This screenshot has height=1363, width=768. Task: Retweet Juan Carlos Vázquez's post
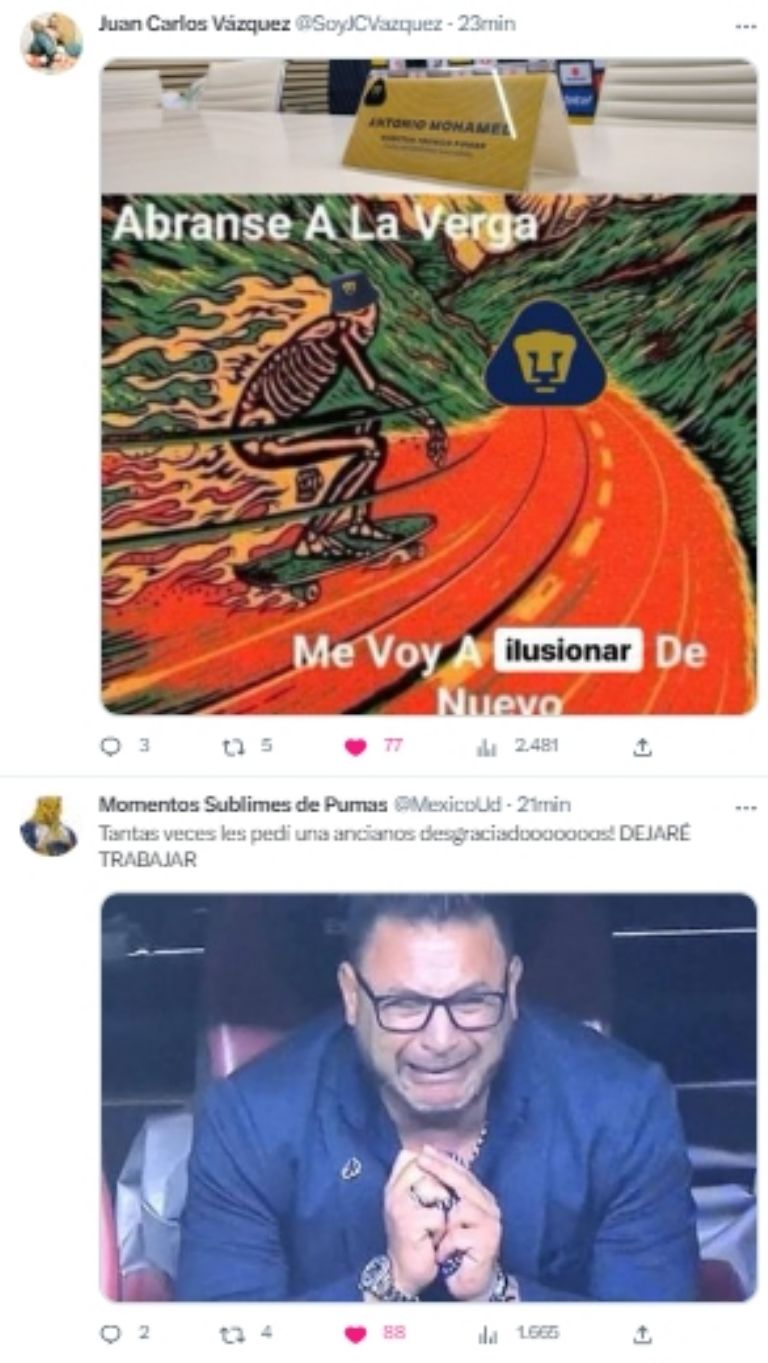tap(231, 745)
